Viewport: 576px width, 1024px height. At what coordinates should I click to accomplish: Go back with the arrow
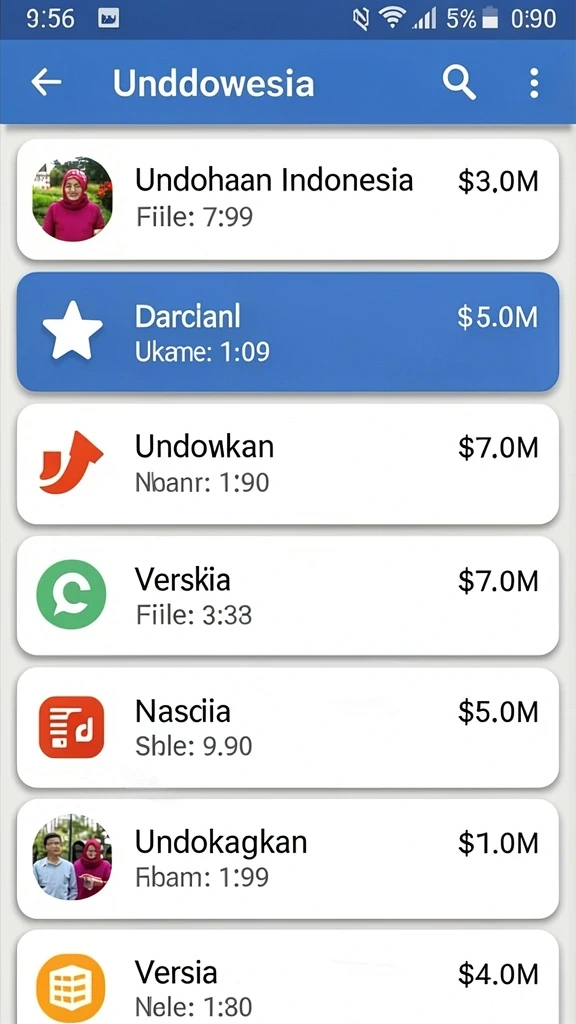coord(46,83)
